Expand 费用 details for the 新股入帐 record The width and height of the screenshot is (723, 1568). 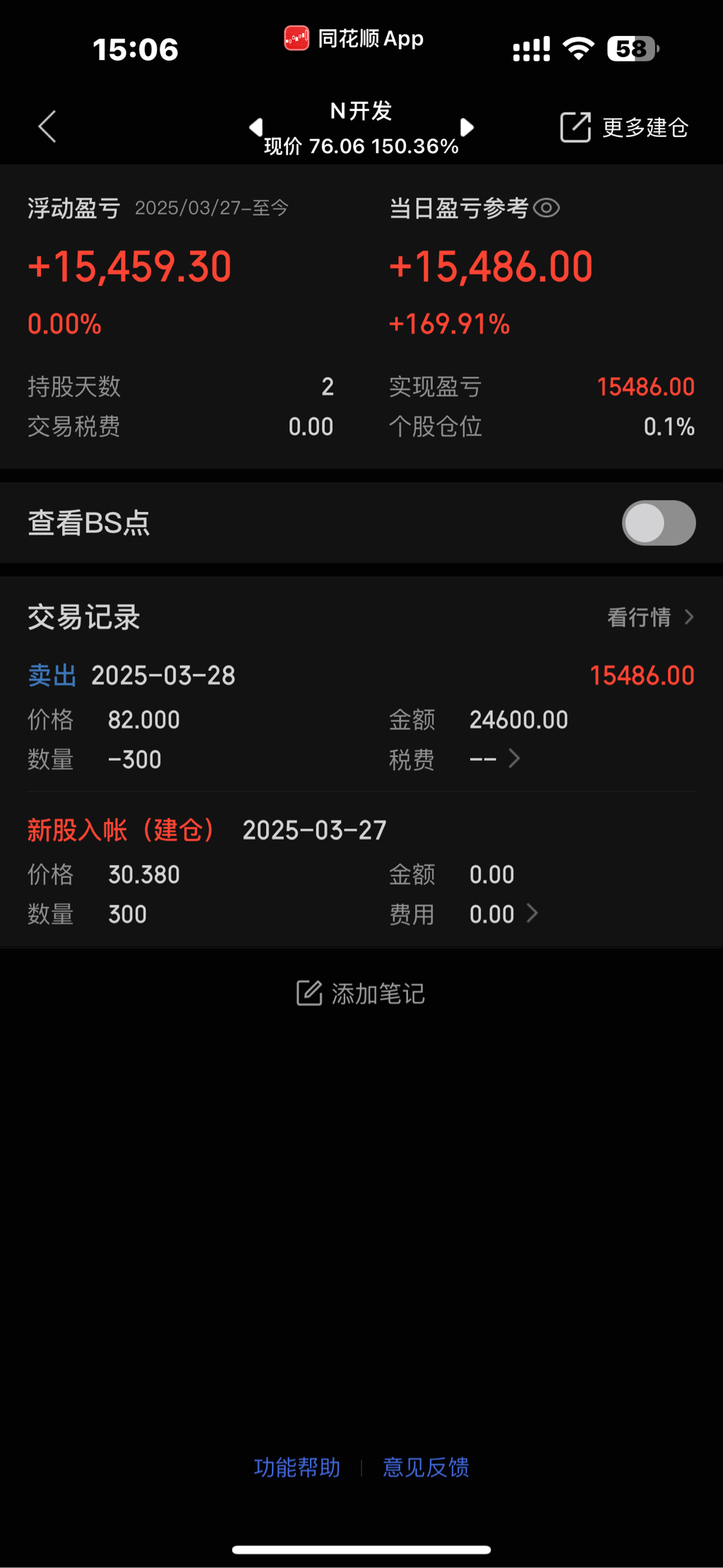coord(532,914)
